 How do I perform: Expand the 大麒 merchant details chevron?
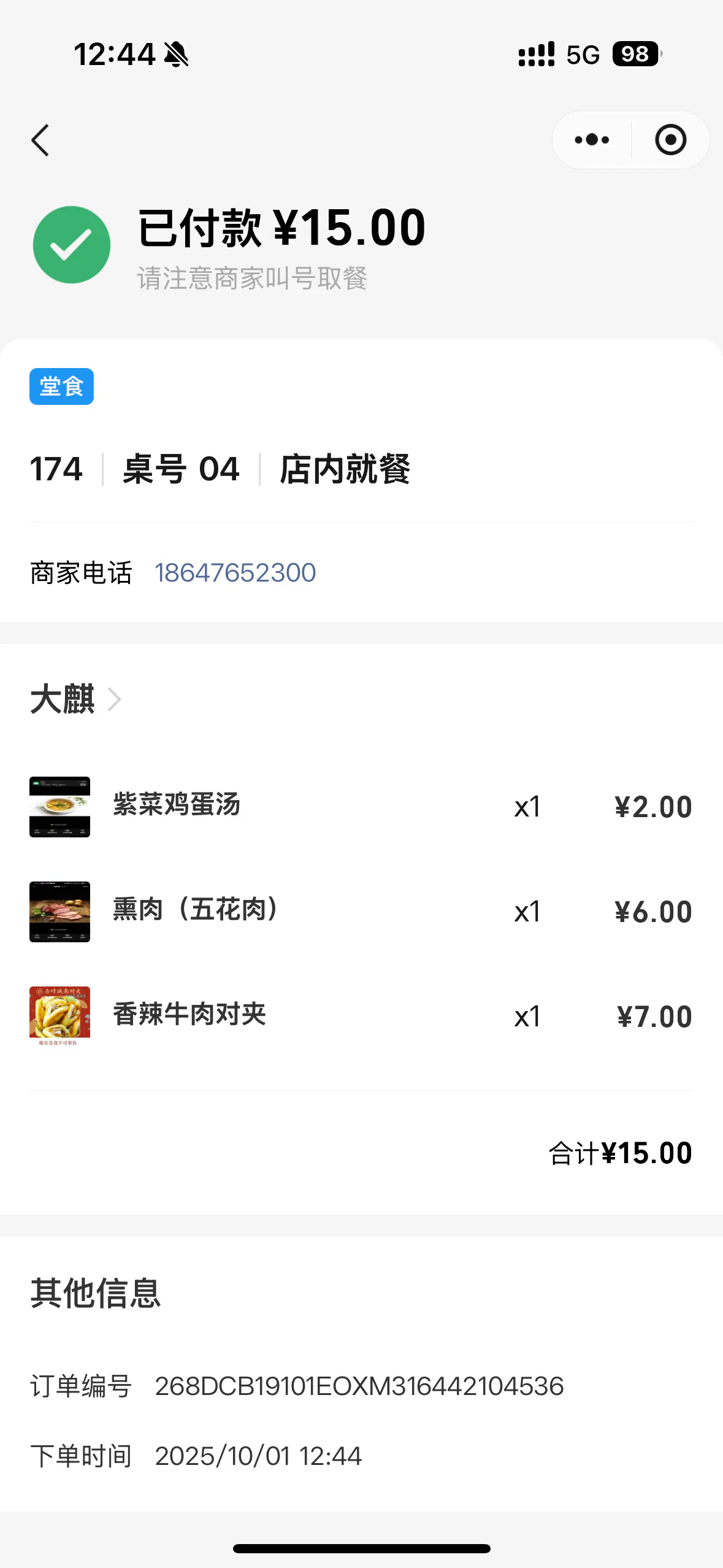[114, 700]
